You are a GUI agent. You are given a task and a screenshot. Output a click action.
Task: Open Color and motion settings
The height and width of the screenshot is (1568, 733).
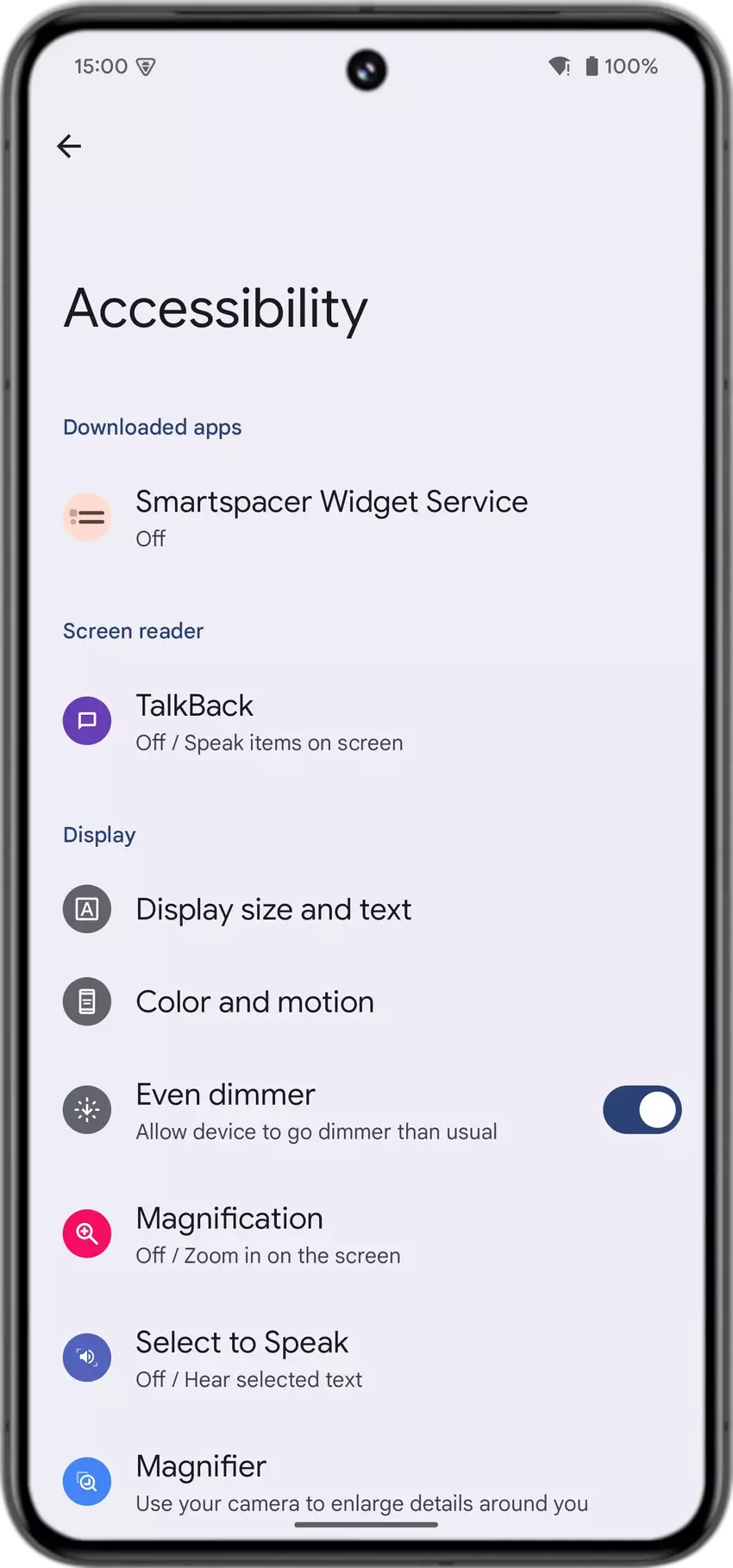tap(254, 1001)
